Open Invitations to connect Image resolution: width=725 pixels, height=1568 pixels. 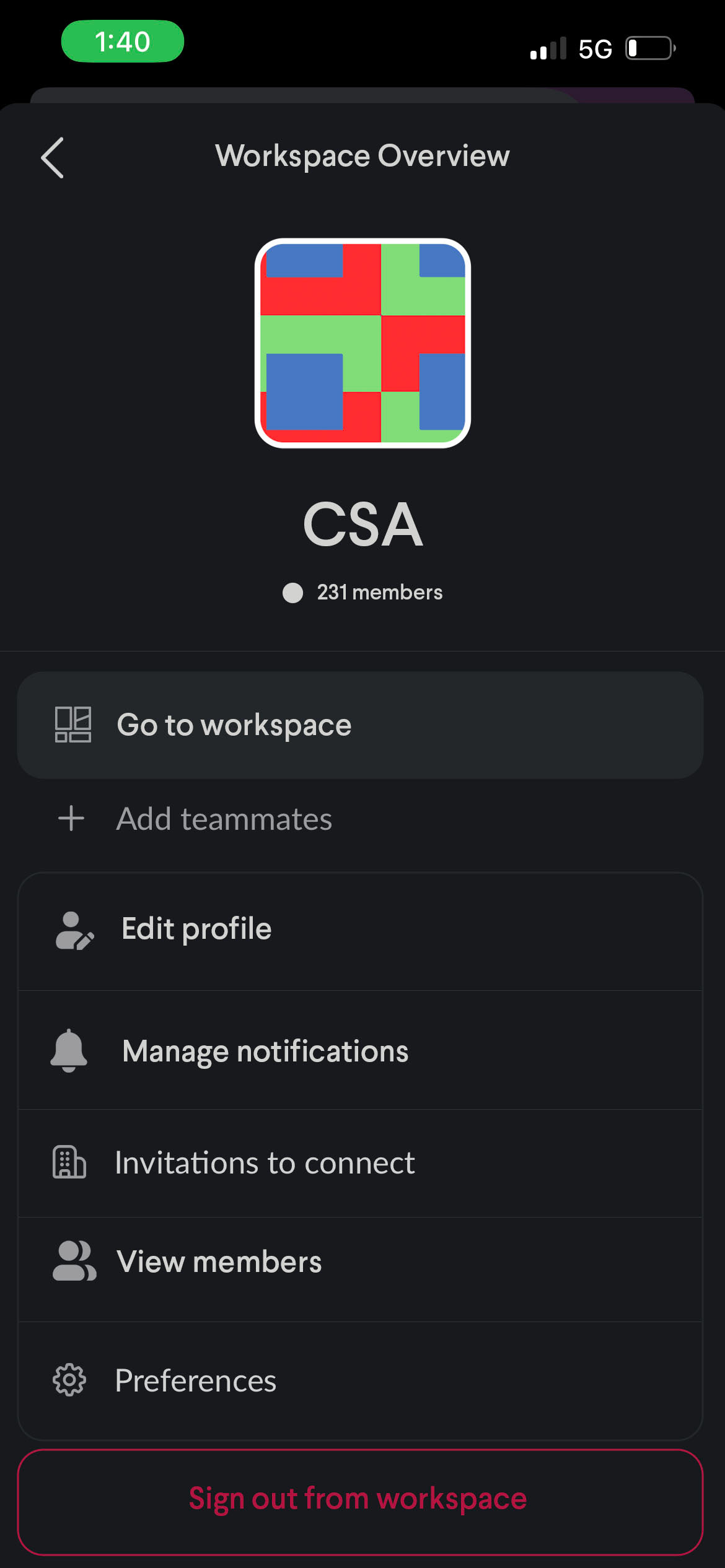pyautogui.click(x=360, y=1163)
